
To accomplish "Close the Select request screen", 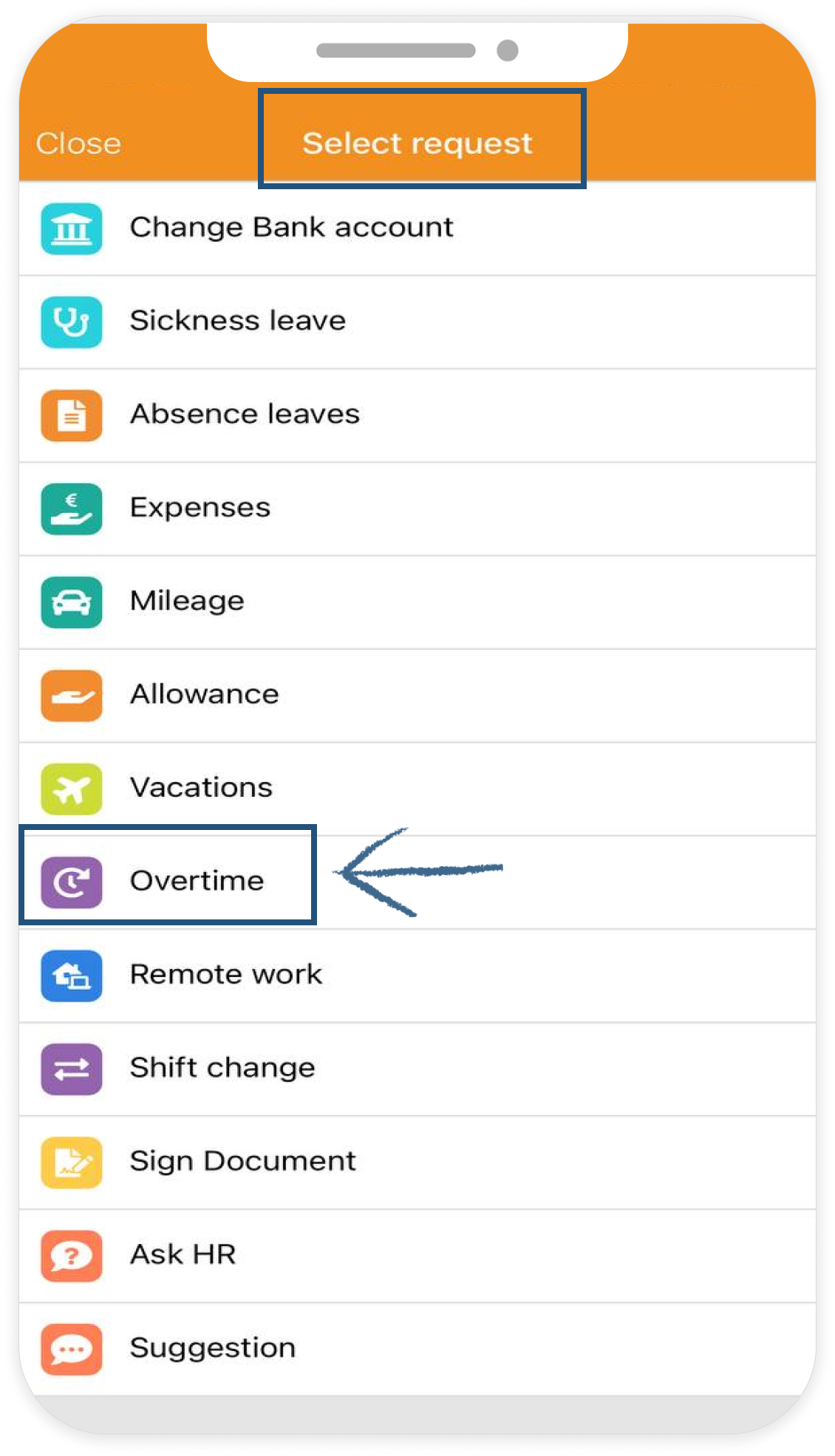I will pyautogui.click(x=78, y=143).
